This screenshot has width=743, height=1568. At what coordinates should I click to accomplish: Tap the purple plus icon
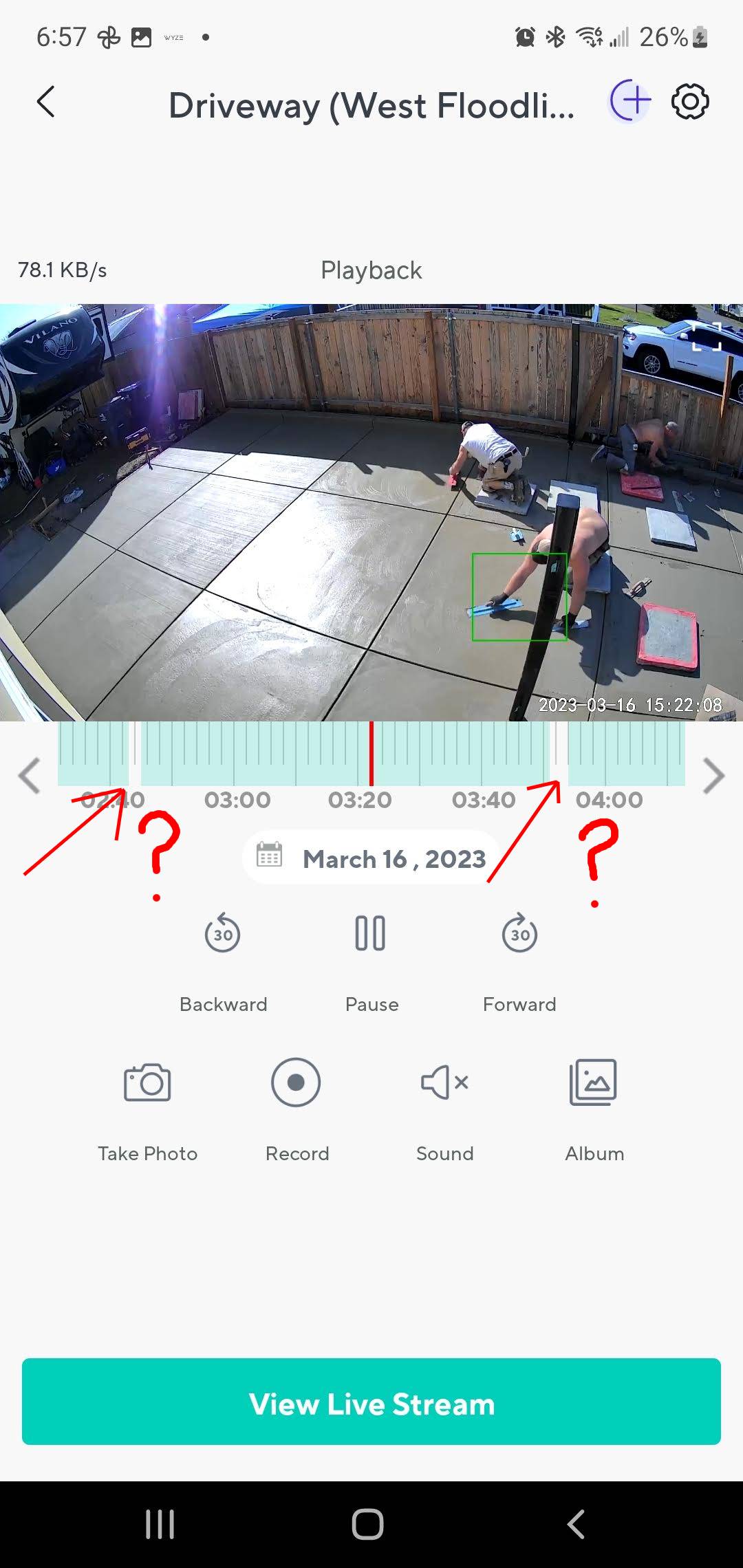pyautogui.click(x=630, y=101)
